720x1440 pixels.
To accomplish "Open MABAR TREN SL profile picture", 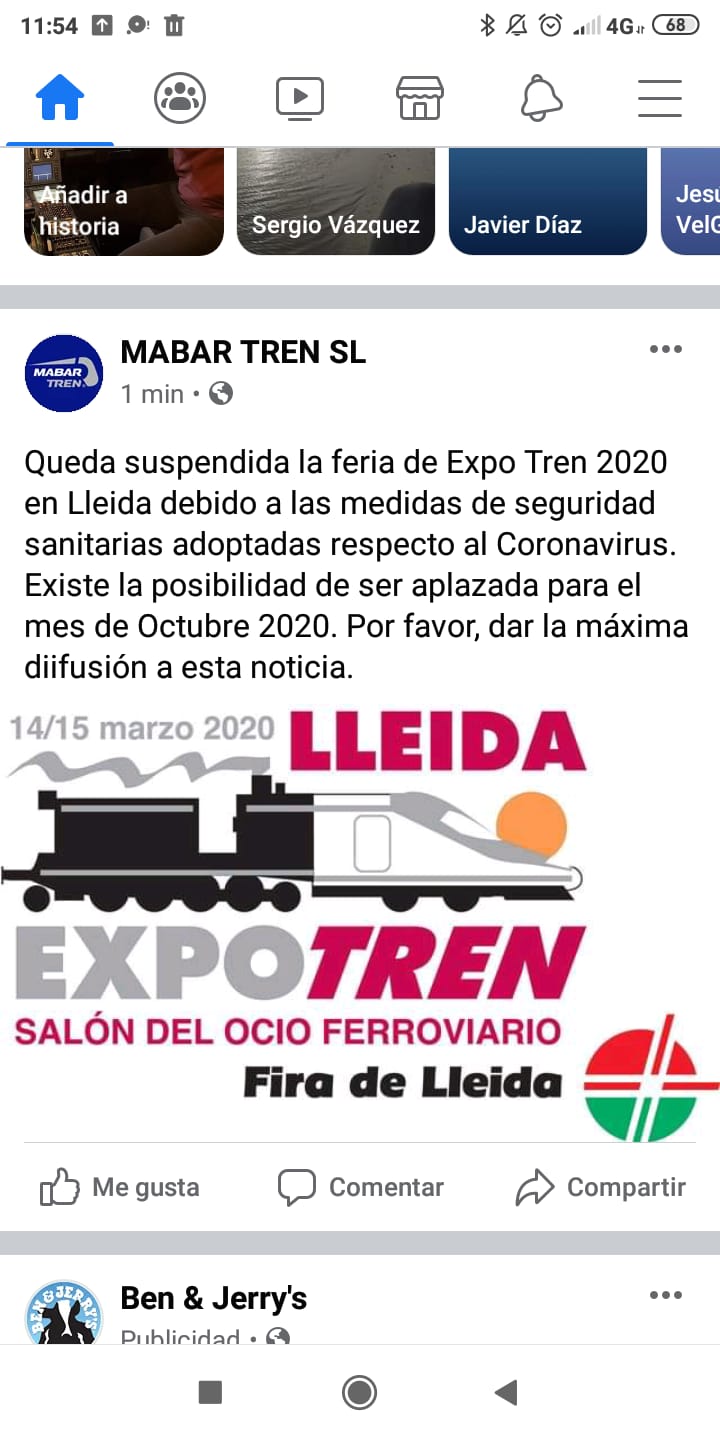I will pyautogui.click(x=64, y=373).
